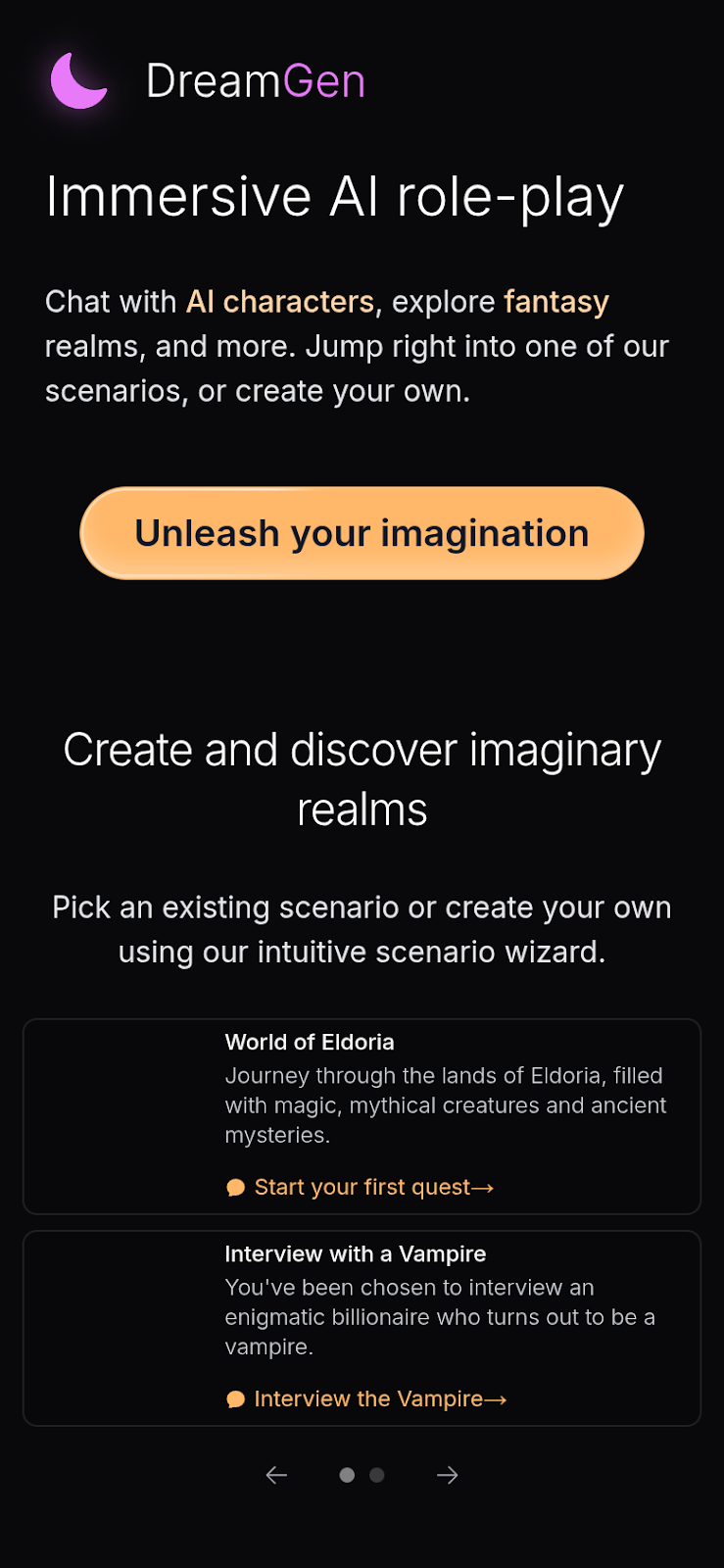Advance to the next scenario slide
Image resolution: width=724 pixels, height=1568 pixels.
click(448, 1475)
